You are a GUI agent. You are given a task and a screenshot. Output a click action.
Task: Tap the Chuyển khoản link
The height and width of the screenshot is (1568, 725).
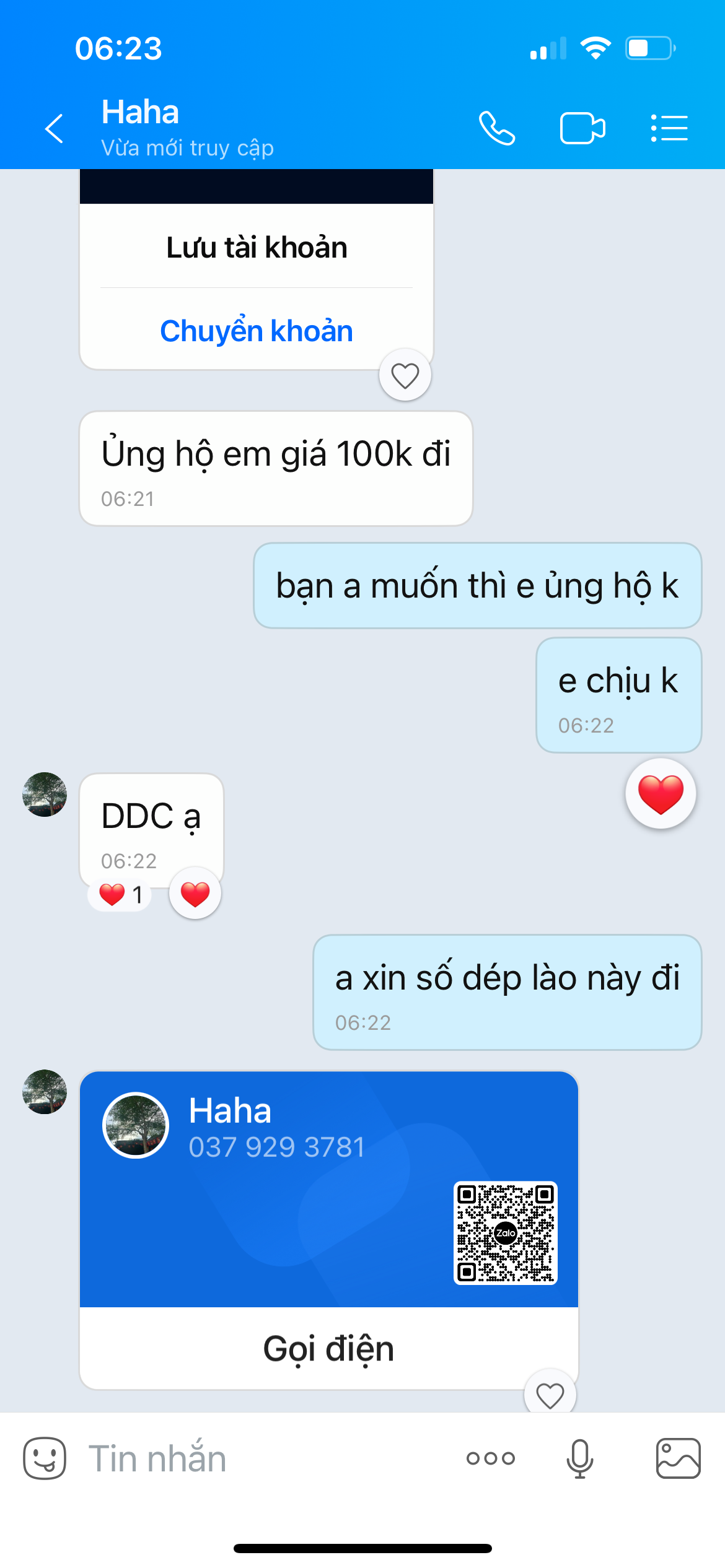[257, 331]
